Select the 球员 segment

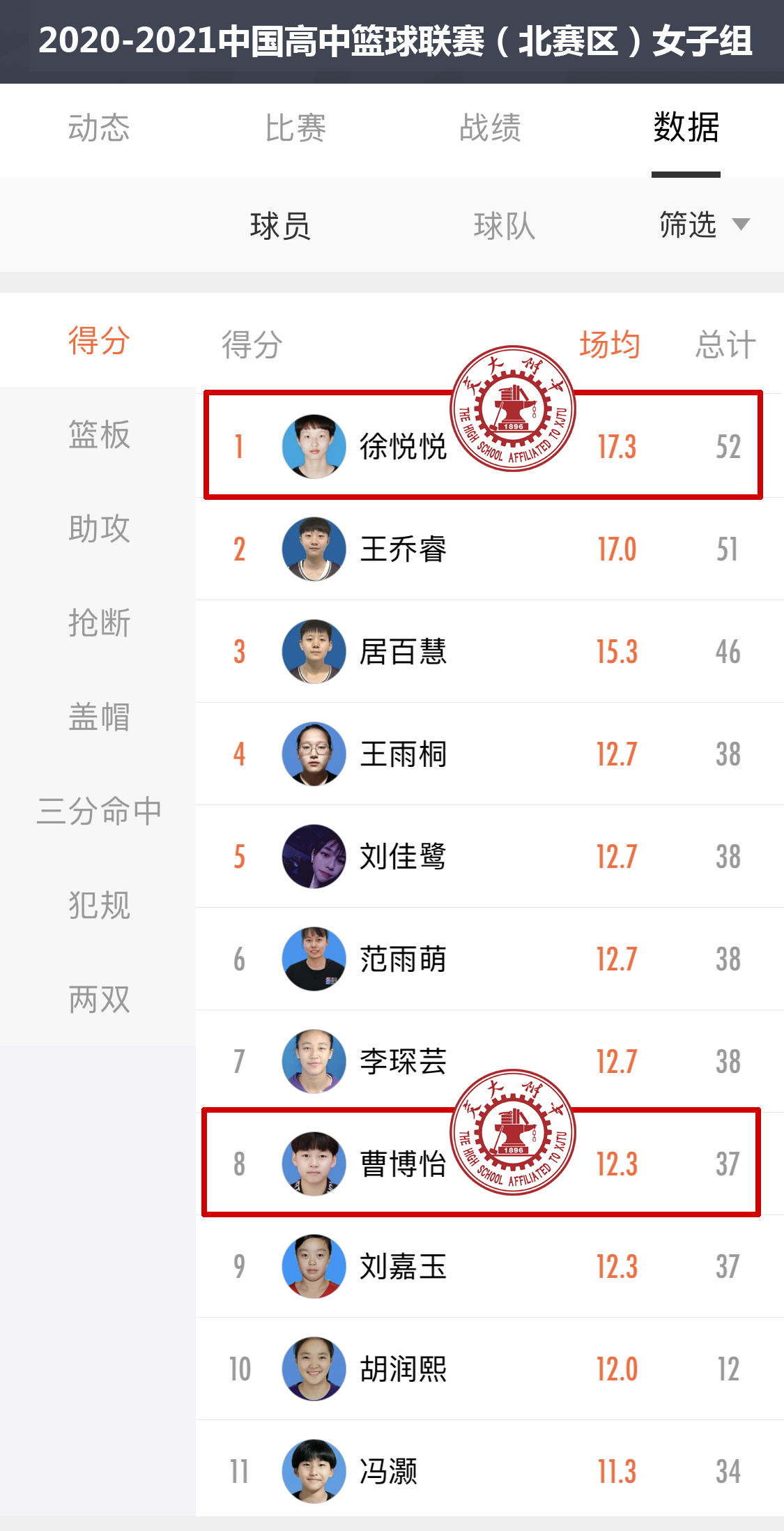coord(280,226)
